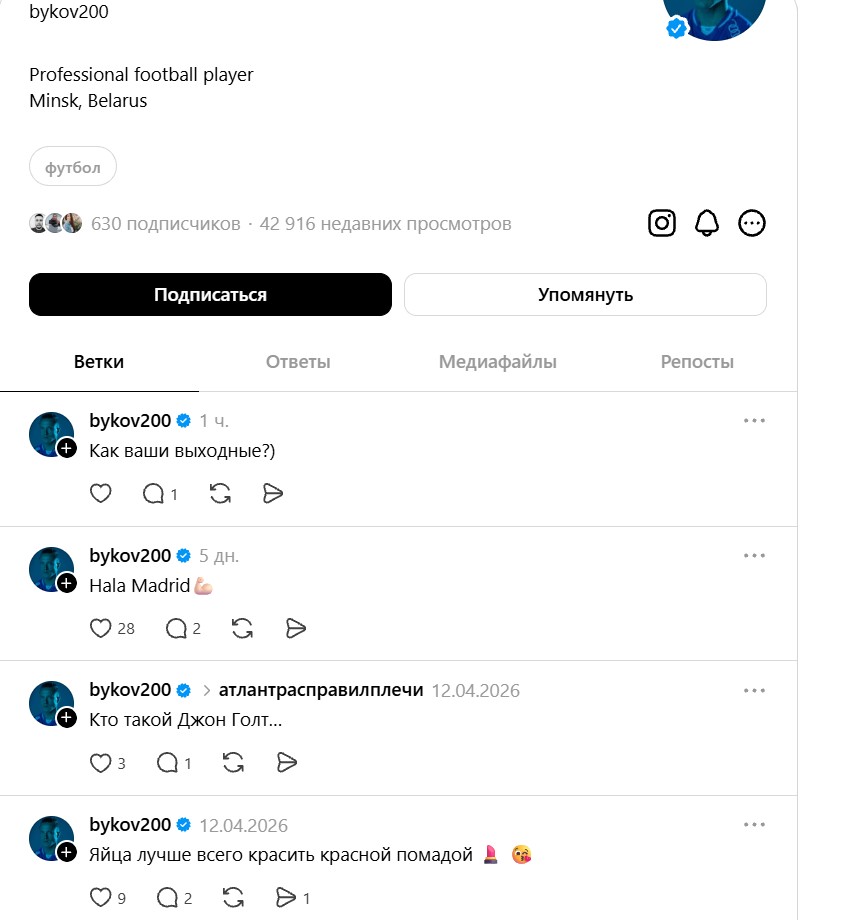Screen dimensions: 862x920
Task: Repost the 'Hala Madrid' post
Action: 242,628
